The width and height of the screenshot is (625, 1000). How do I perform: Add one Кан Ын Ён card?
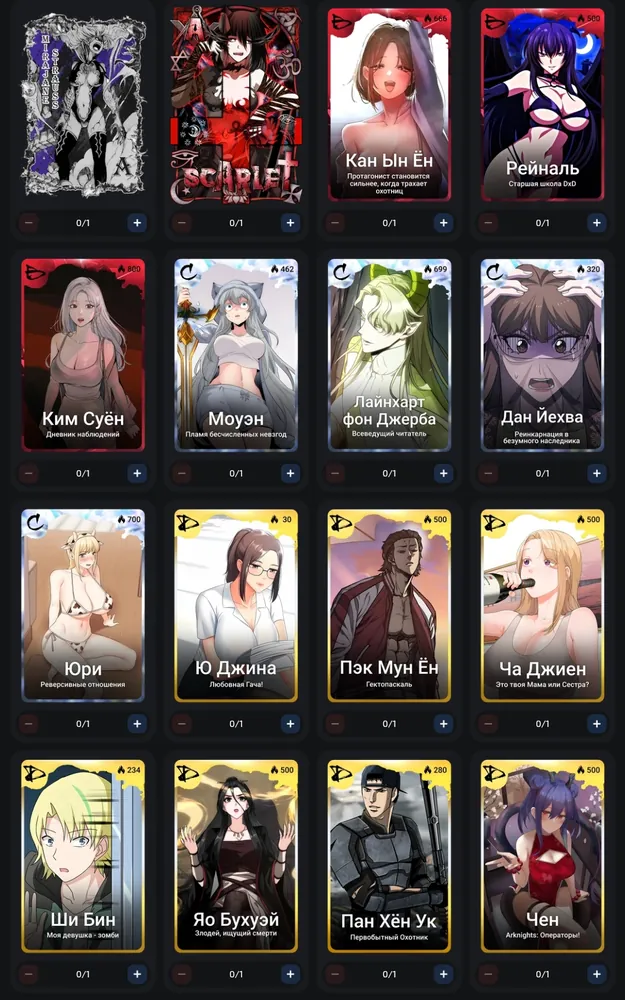(x=443, y=223)
